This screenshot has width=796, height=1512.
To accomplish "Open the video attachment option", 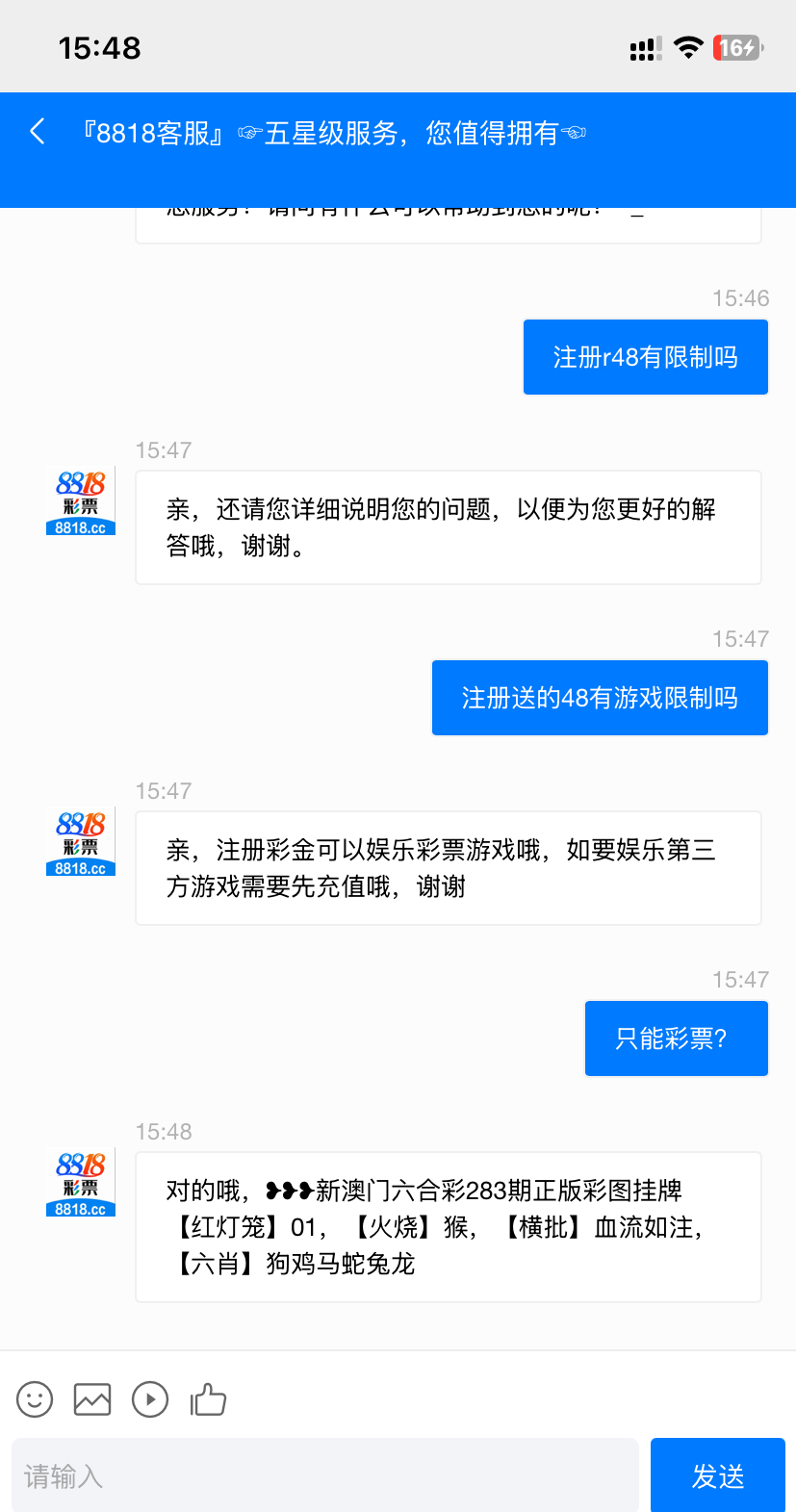I will pyautogui.click(x=150, y=1399).
